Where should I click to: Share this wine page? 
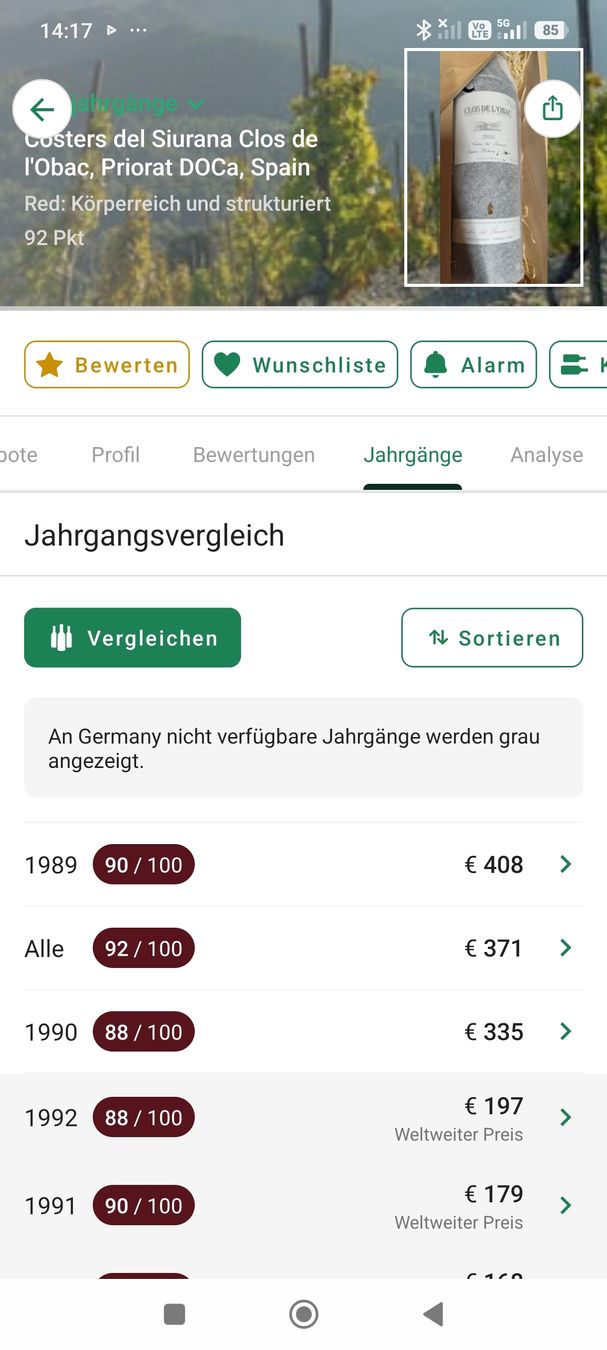553,108
